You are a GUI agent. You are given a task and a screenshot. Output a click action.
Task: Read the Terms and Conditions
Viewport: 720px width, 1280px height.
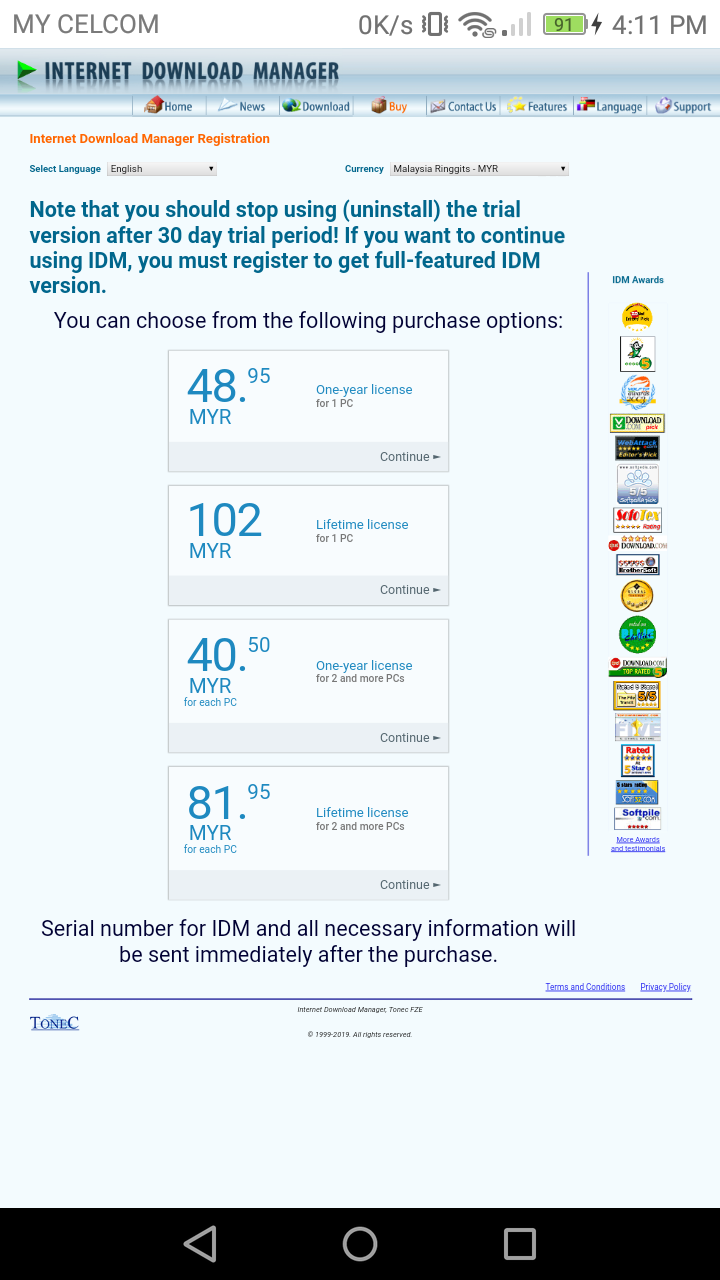(585, 987)
